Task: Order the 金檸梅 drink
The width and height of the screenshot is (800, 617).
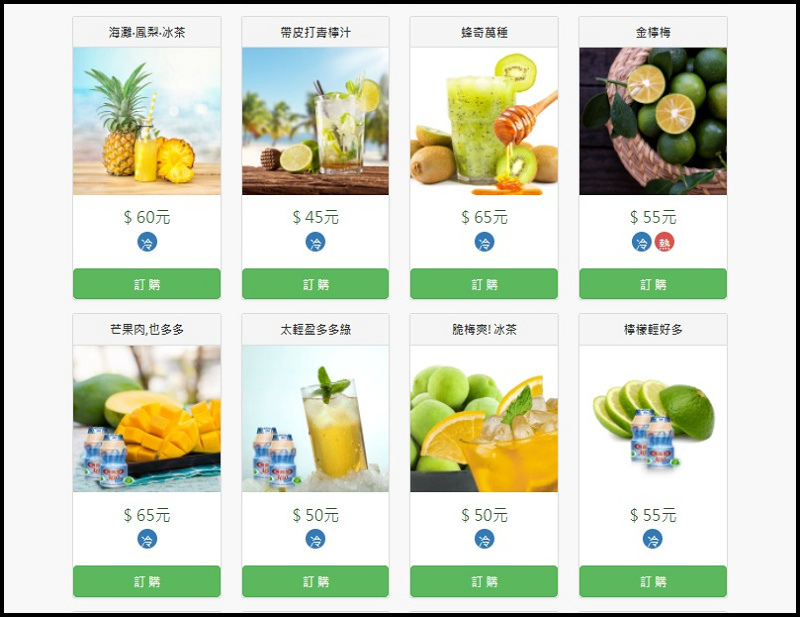Action: [652, 284]
